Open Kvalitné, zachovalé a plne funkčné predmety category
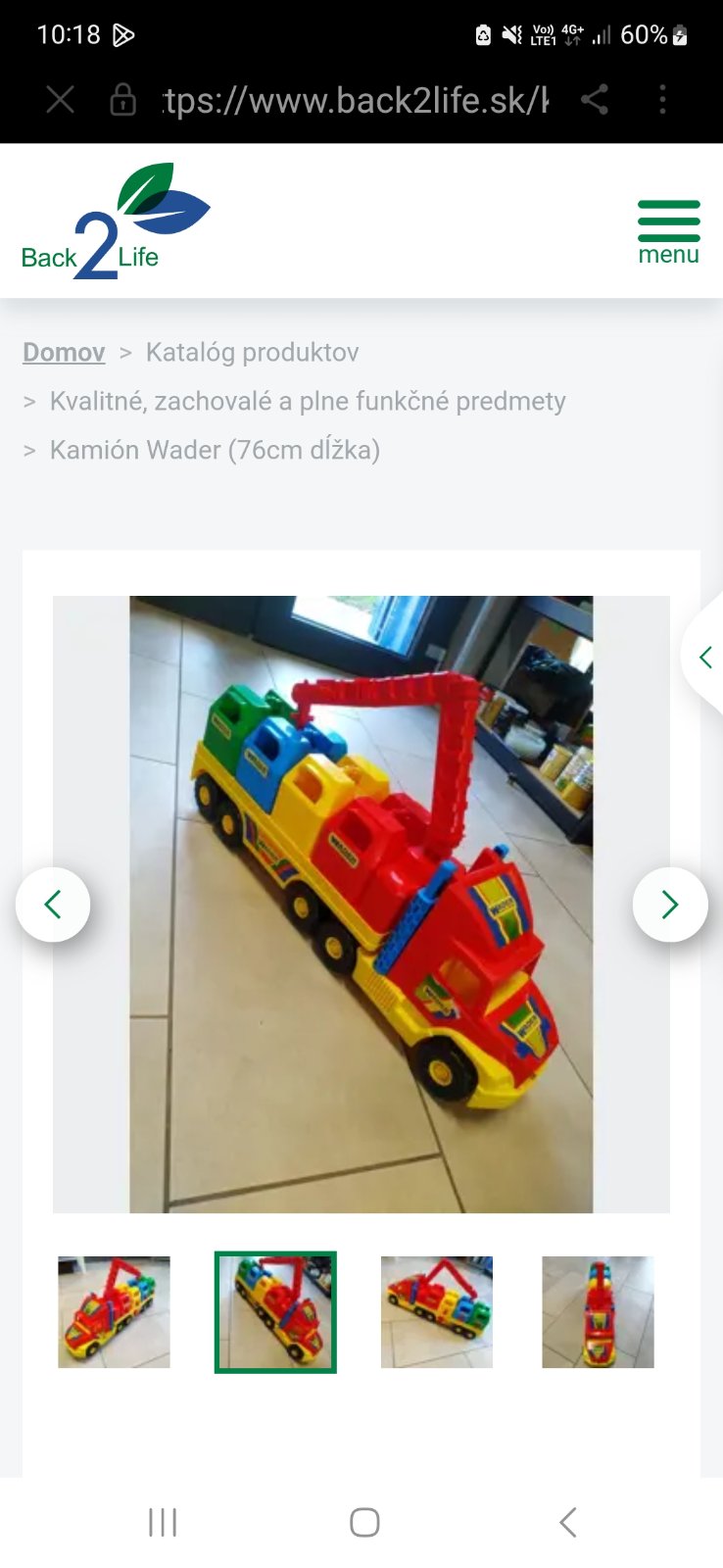The image size is (723, 1568). (x=308, y=401)
